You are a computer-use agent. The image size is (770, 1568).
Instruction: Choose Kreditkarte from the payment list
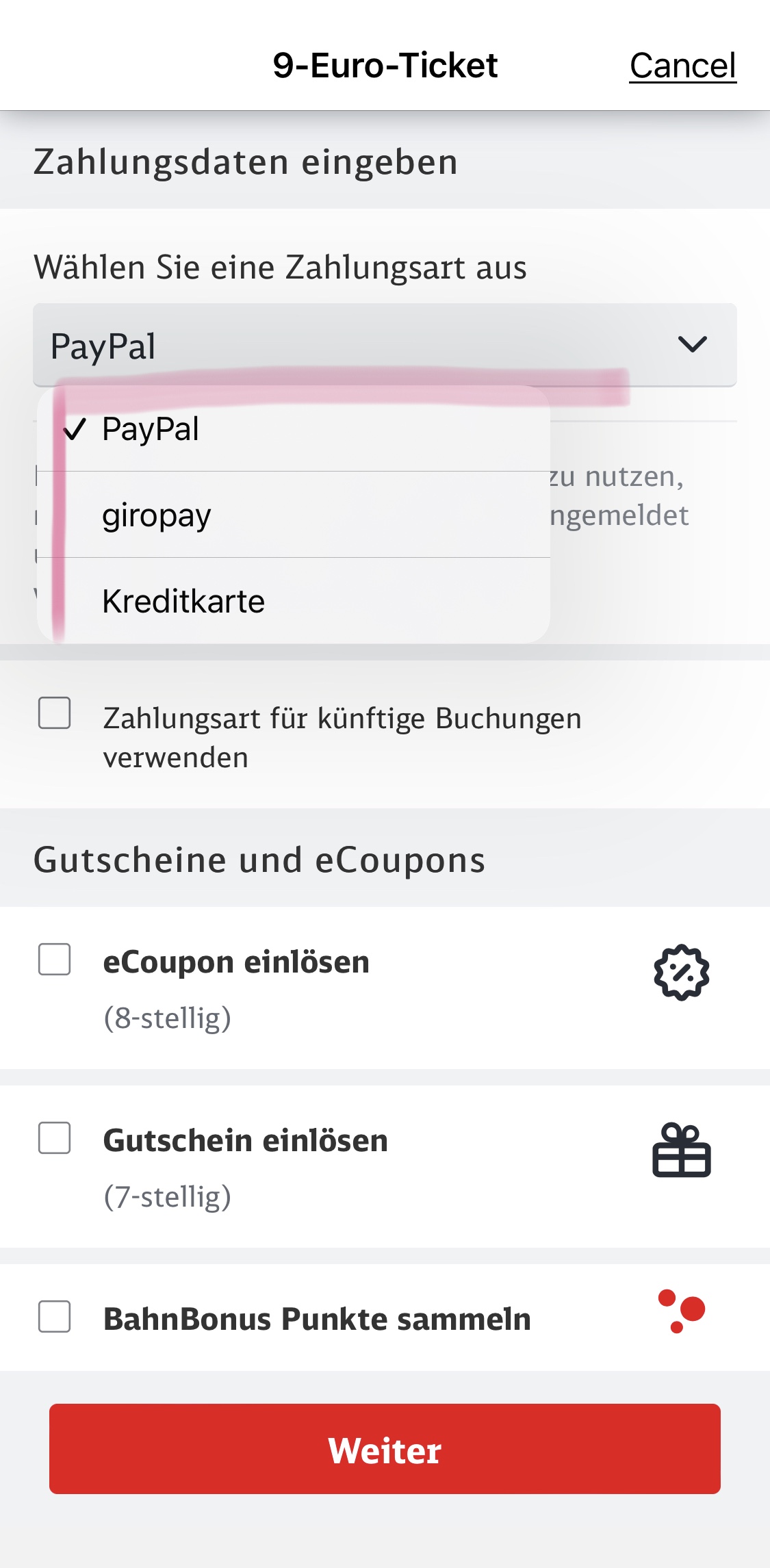pyautogui.click(x=294, y=601)
